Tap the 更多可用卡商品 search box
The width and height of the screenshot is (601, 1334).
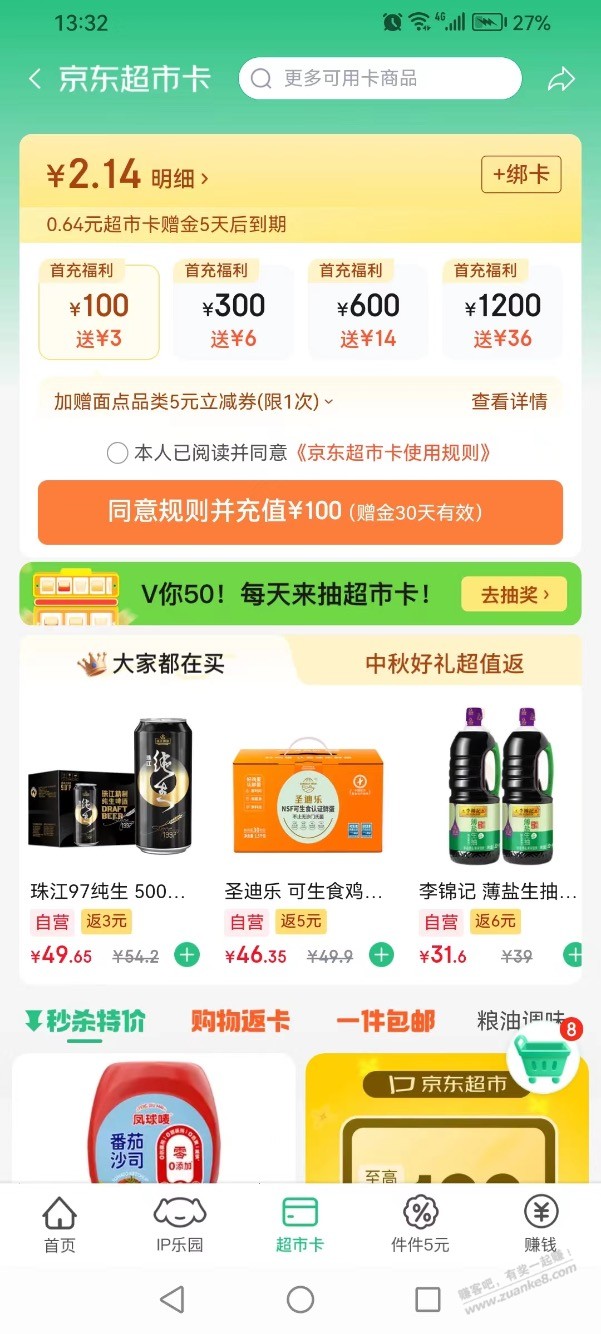[380, 78]
